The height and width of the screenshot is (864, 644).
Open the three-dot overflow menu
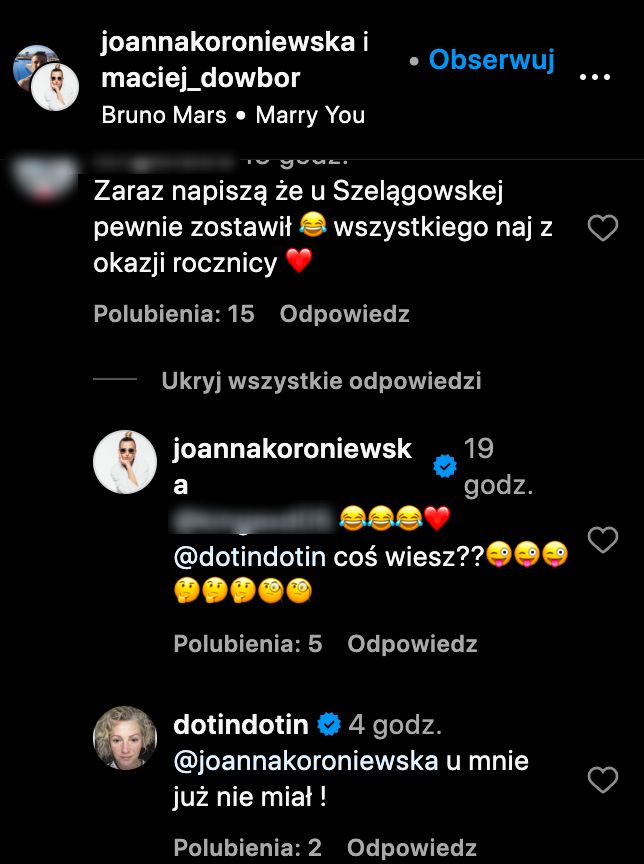[x=595, y=77]
